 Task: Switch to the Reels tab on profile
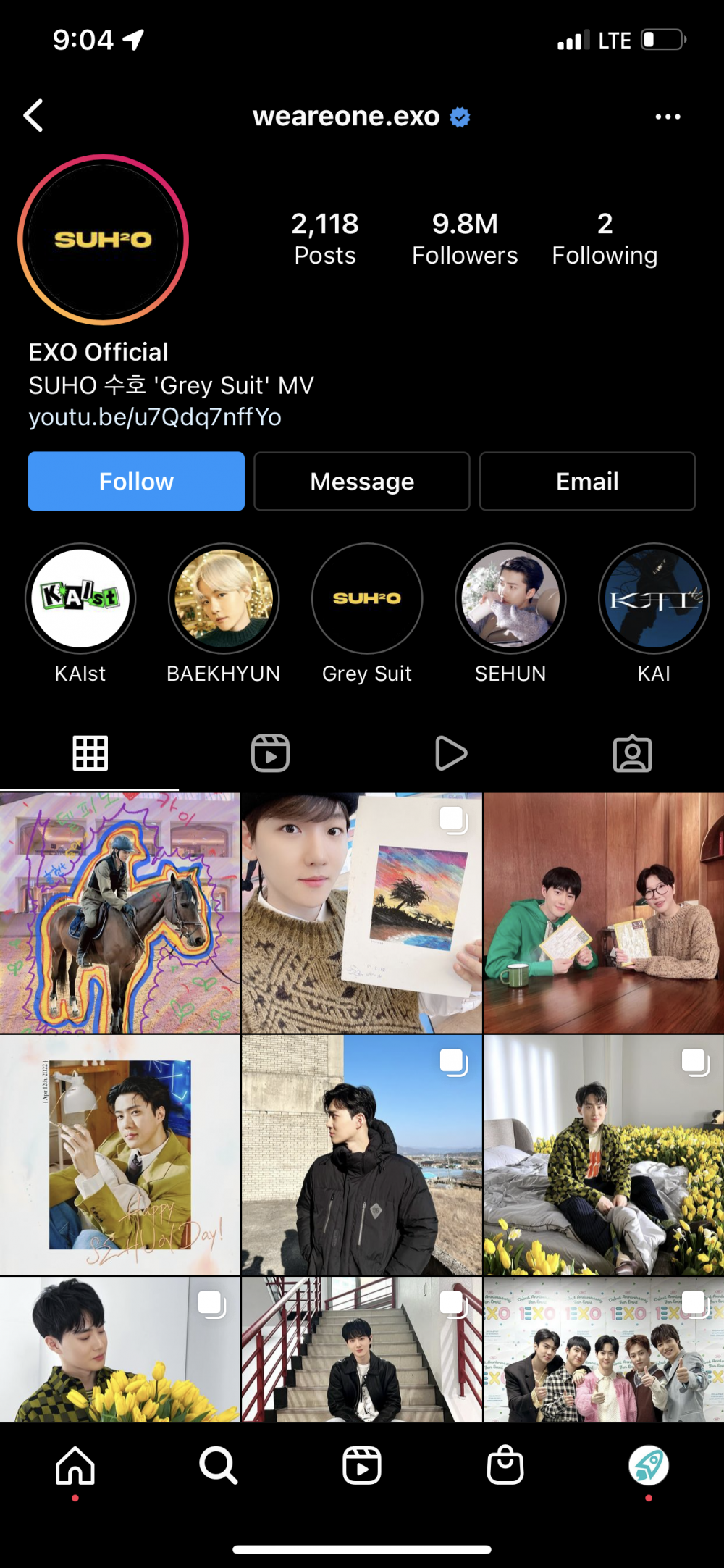[x=271, y=753]
